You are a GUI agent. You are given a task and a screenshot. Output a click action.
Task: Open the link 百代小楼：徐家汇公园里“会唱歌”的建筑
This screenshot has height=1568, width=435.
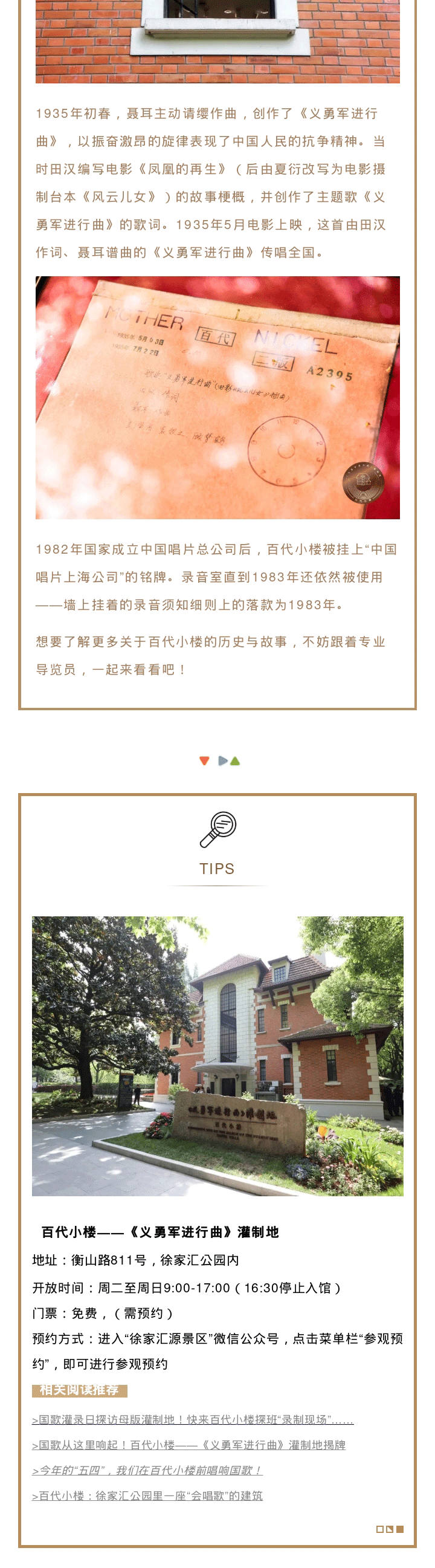[147, 1495]
